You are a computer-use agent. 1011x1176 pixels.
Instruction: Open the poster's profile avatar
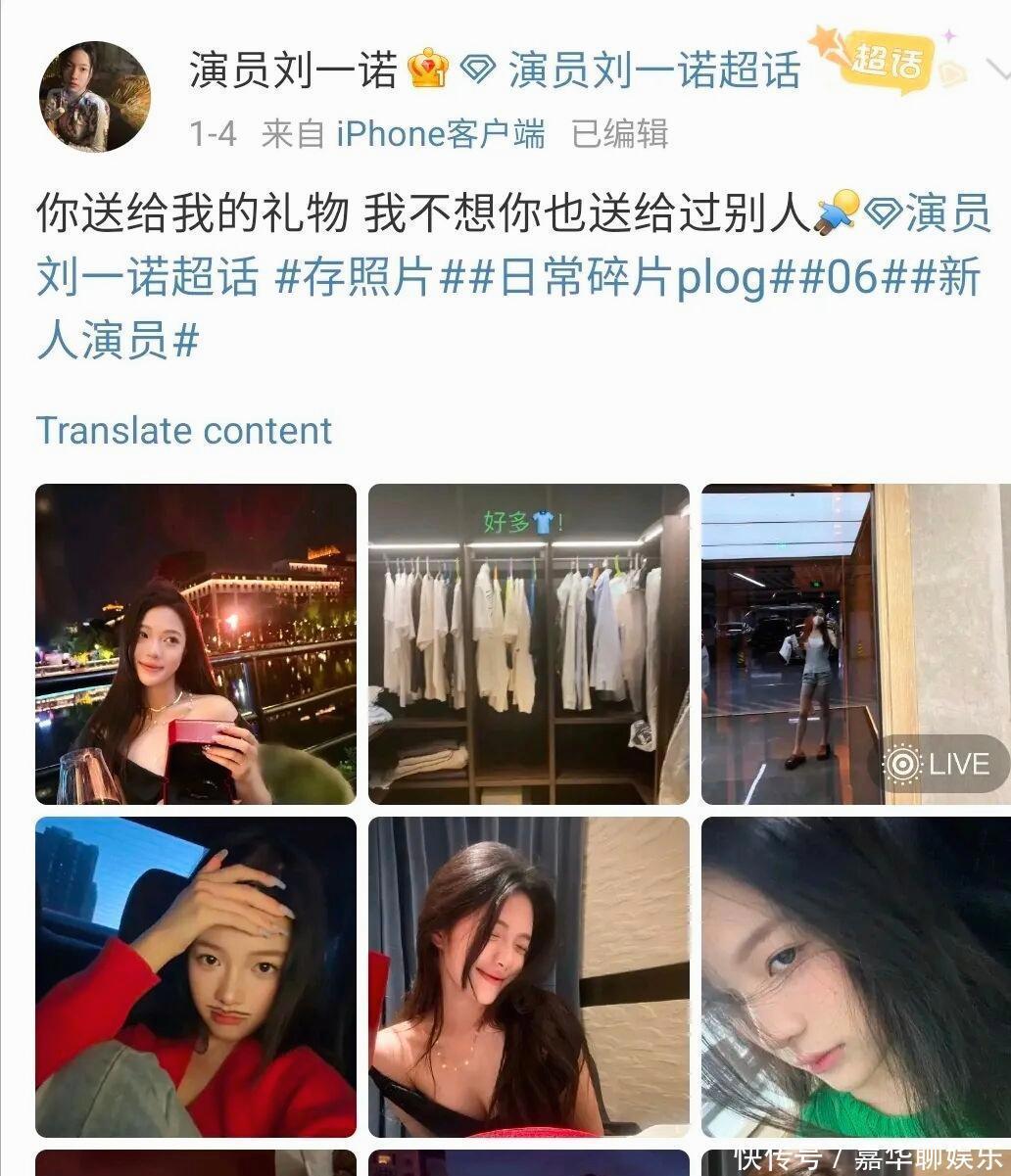click(94, 96)
